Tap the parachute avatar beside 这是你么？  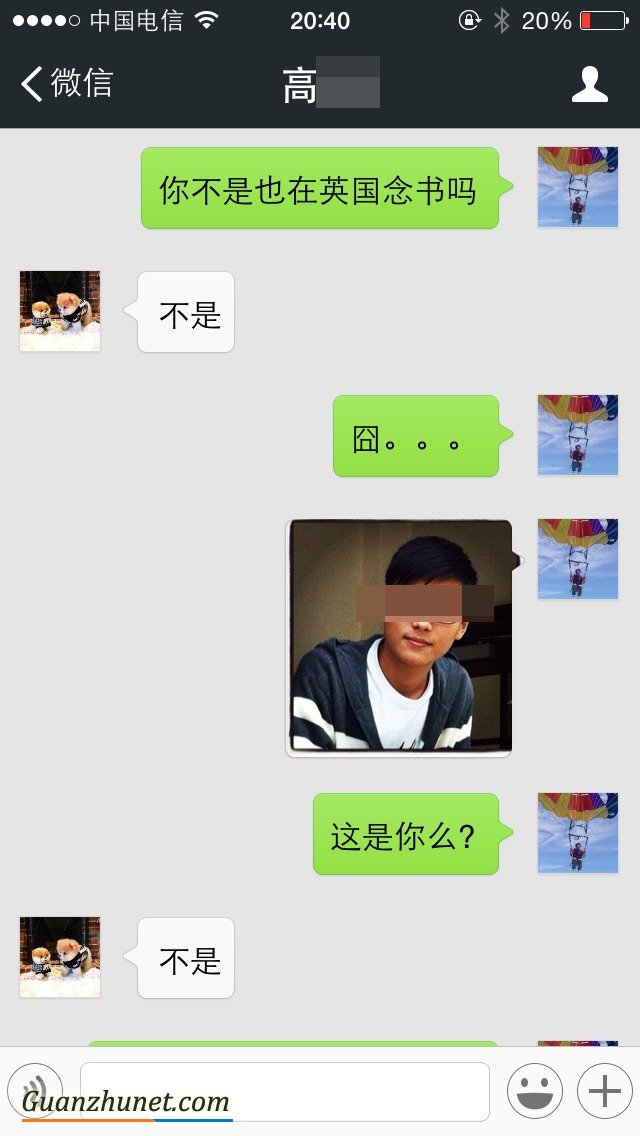point(578,833)
